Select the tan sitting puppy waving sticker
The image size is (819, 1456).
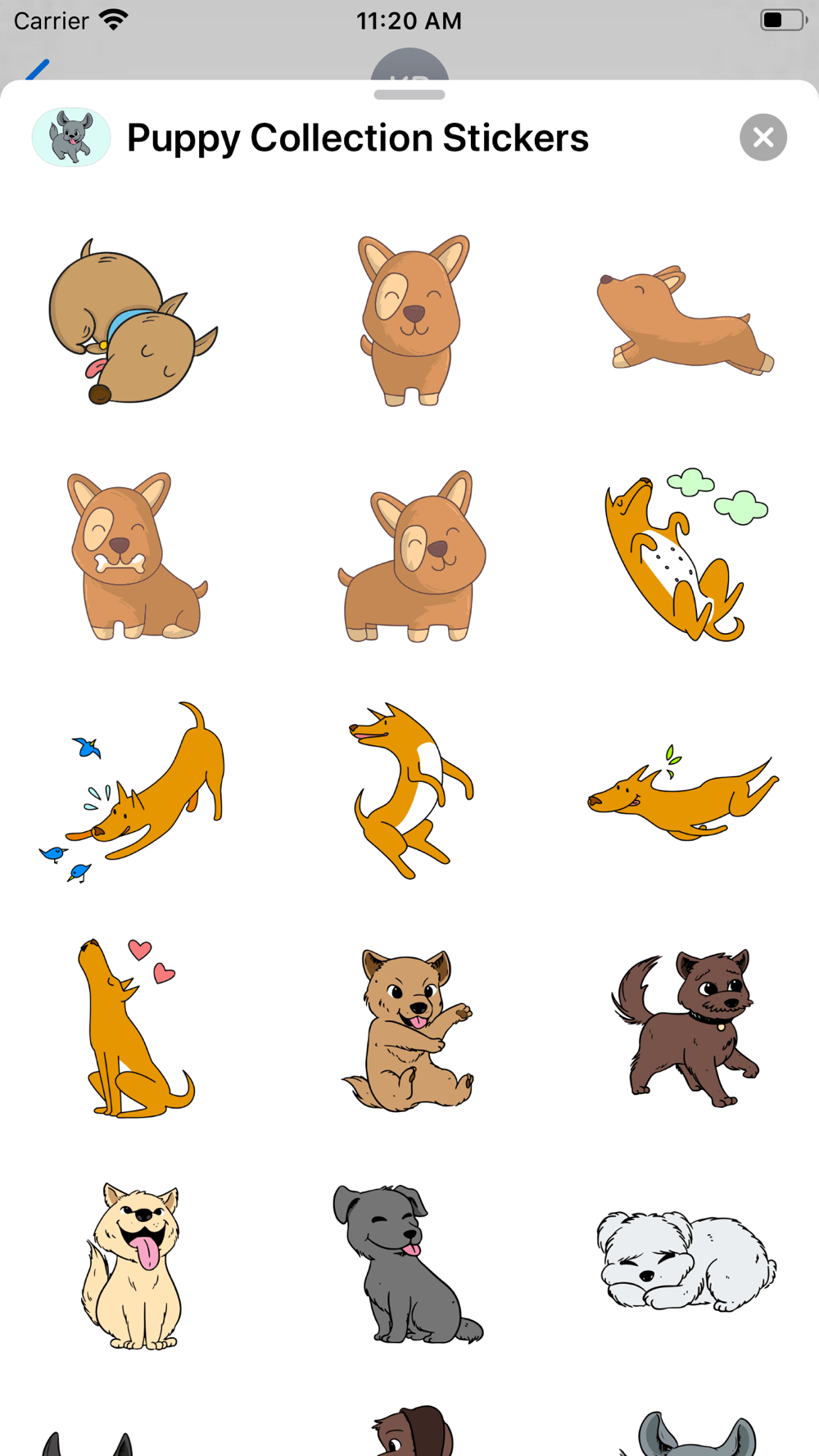pos(408,1030)
